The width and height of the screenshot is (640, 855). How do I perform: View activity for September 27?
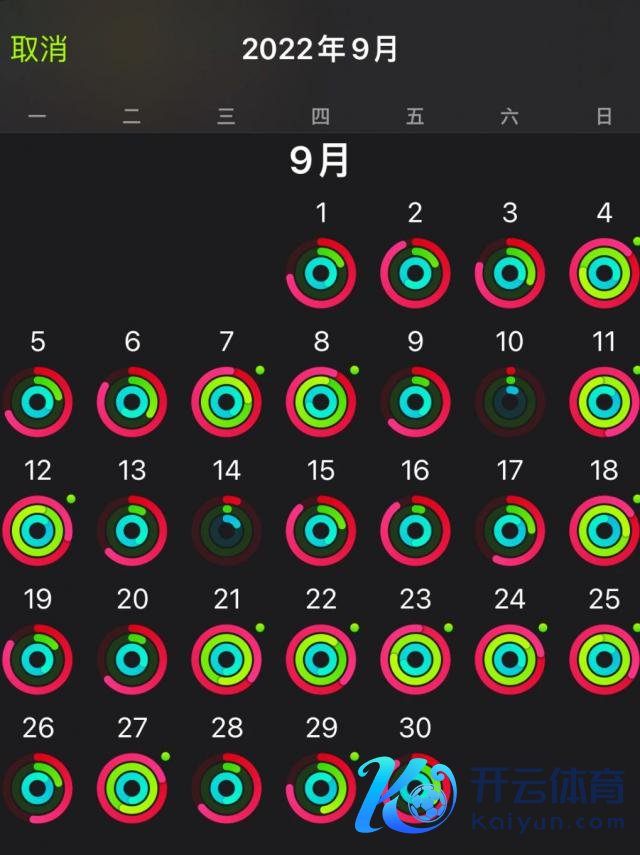[132, 787]
